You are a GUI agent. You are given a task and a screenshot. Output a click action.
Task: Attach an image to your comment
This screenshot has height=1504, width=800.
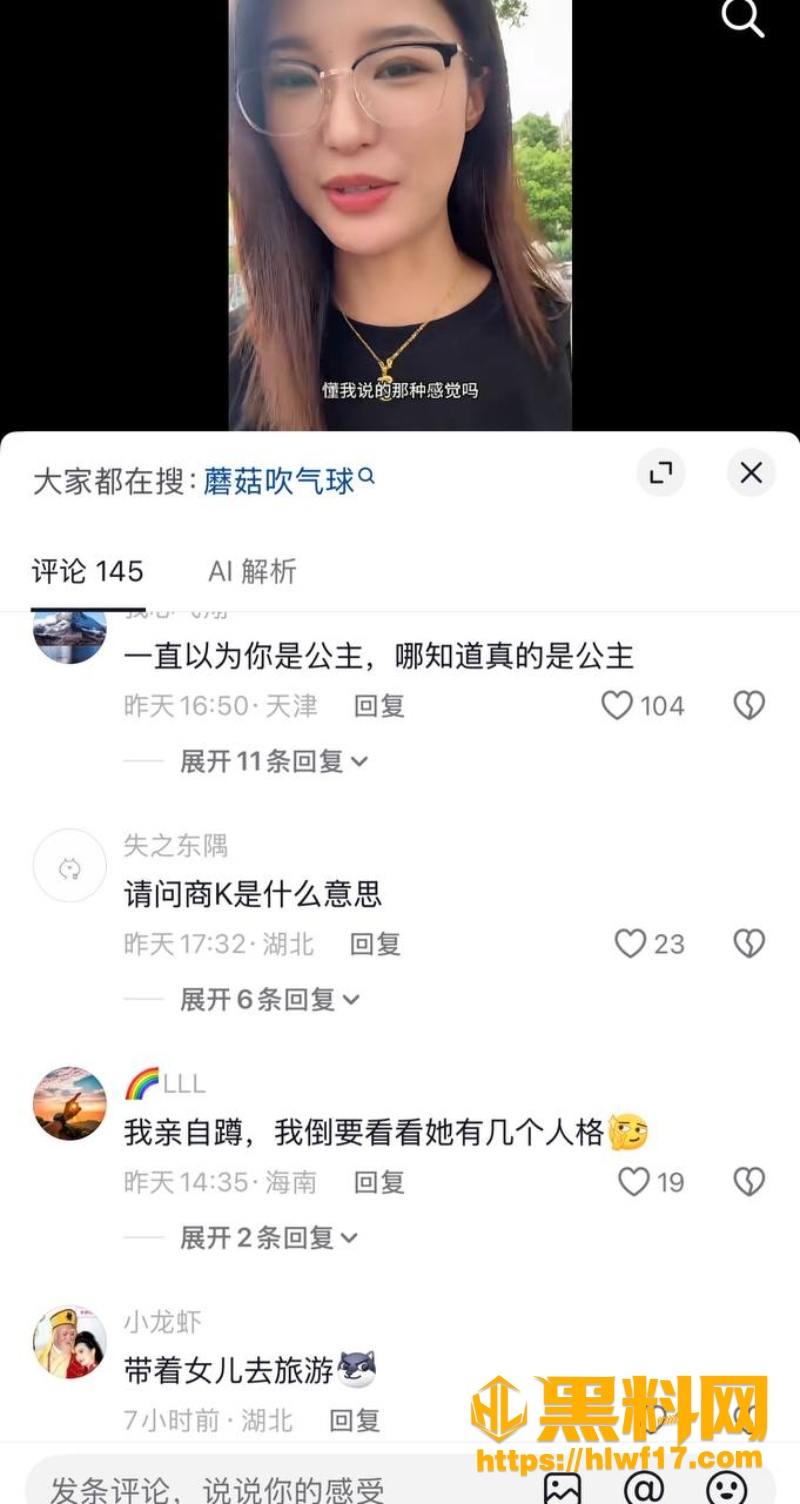(562, 1488)
